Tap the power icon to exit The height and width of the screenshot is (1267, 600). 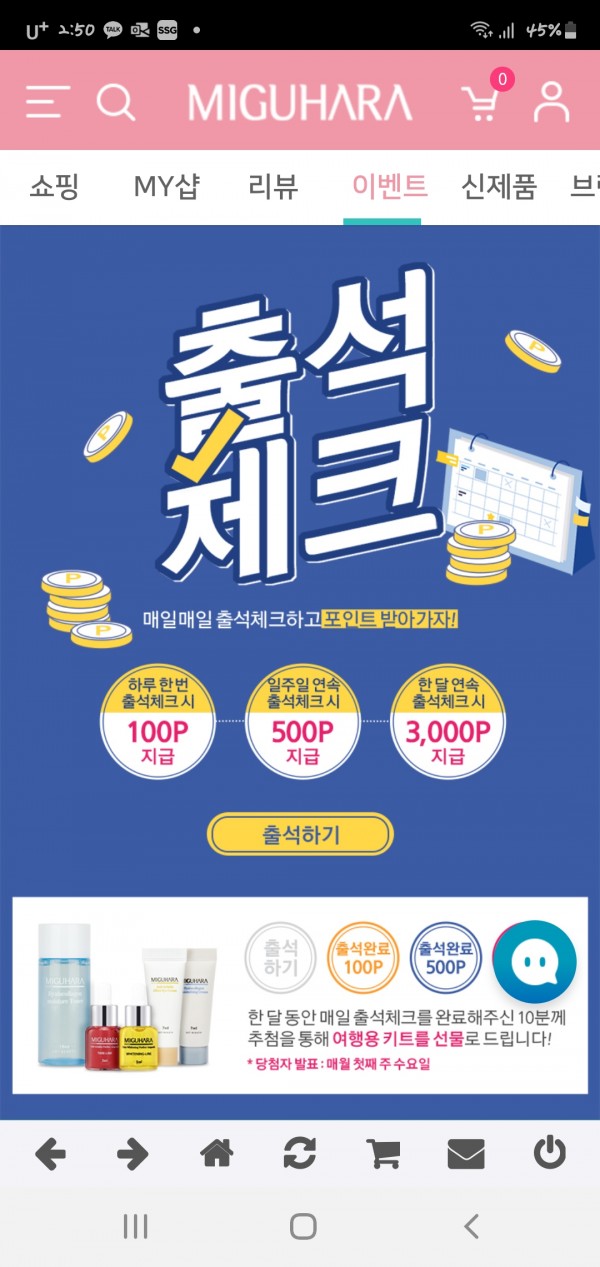click(549, 1154)
